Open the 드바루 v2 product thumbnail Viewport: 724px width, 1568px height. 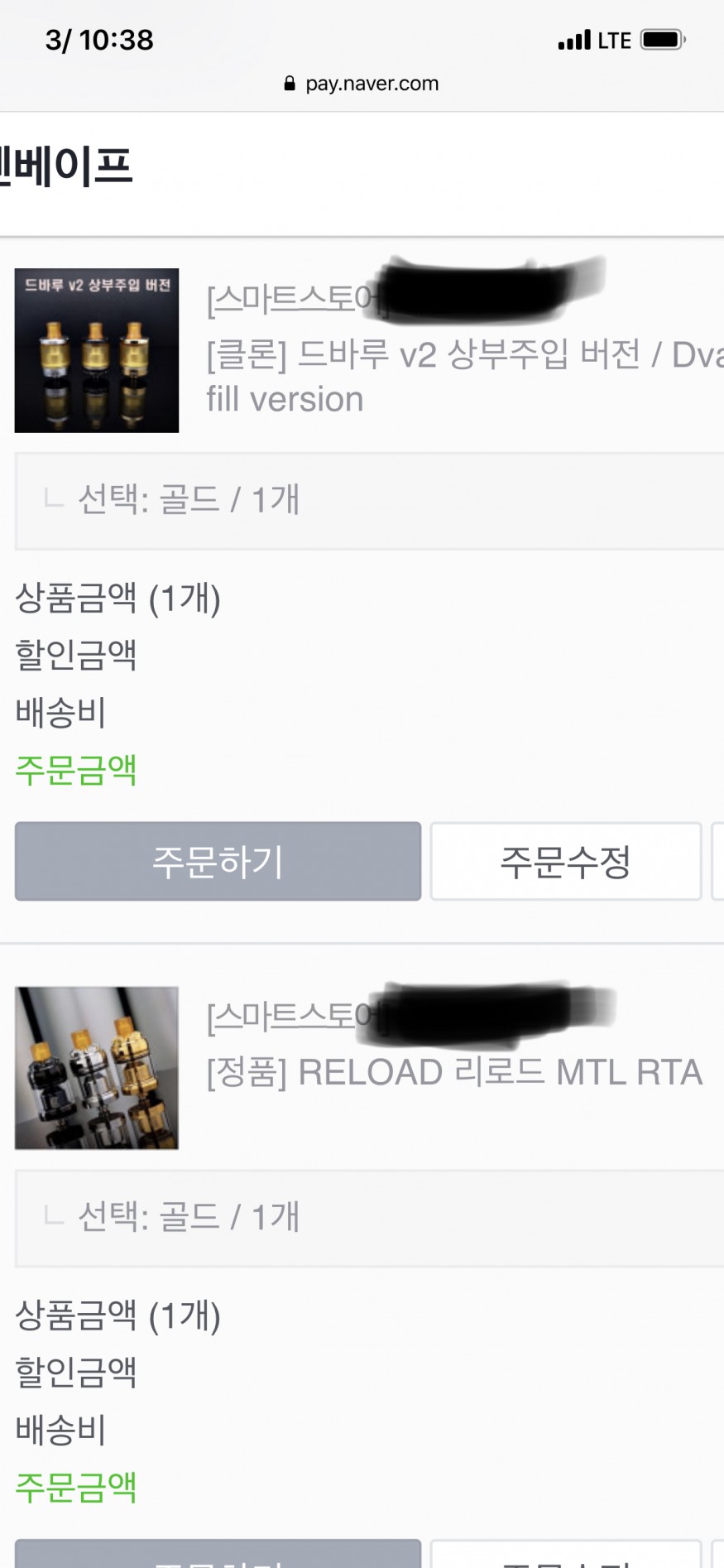tap(97, 350)
